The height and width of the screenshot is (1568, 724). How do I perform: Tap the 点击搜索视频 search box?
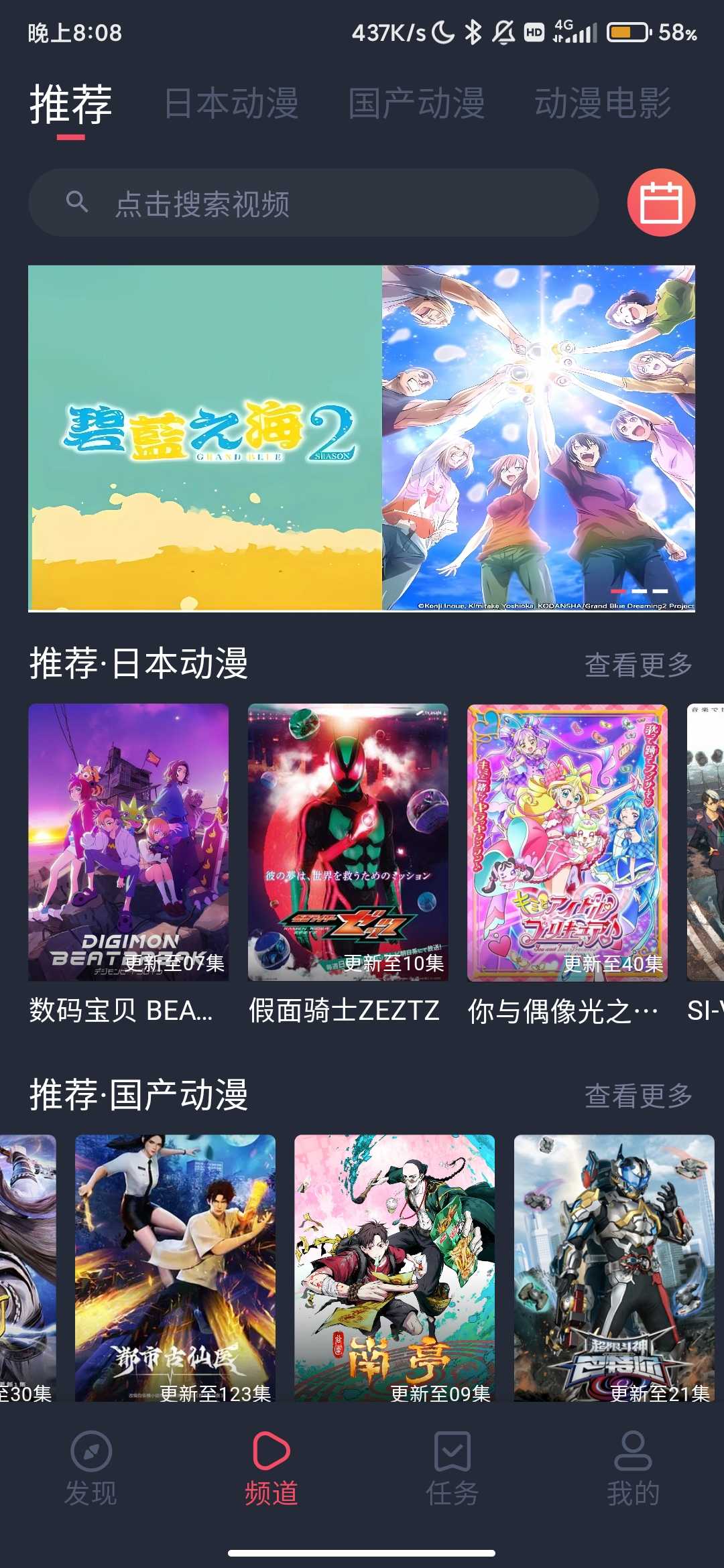pos(313,203)
